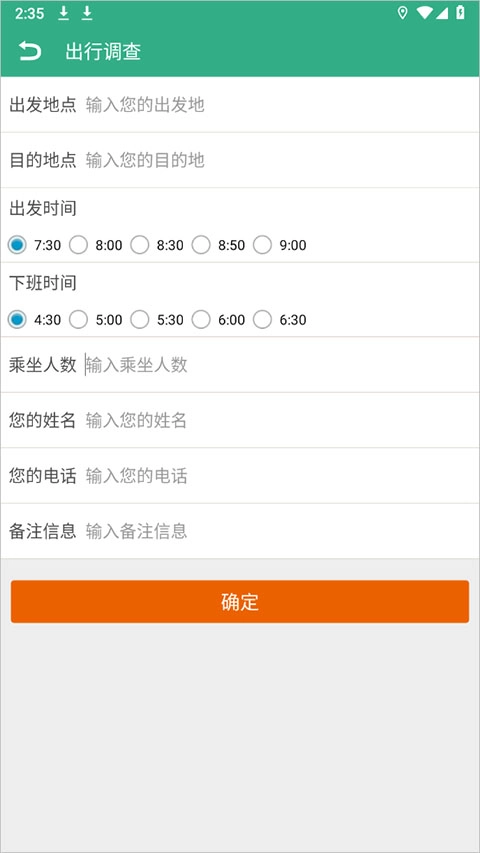Select 7:30 departure radio button
The width and height of the screenshot is (480, 853).
(34, 245)
